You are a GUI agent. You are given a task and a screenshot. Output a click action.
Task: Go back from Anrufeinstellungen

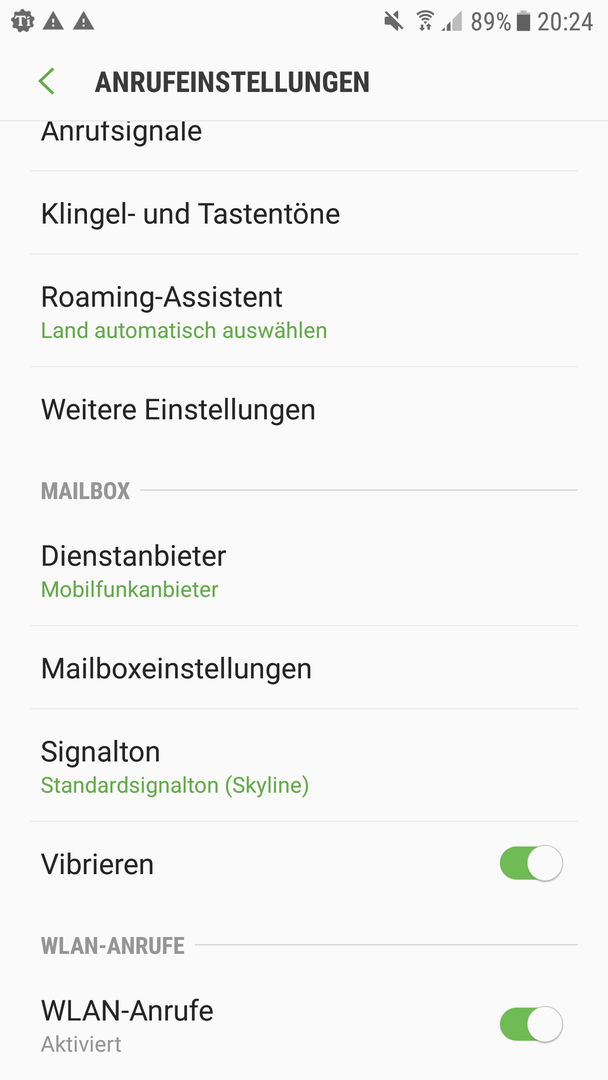point(47,81)
